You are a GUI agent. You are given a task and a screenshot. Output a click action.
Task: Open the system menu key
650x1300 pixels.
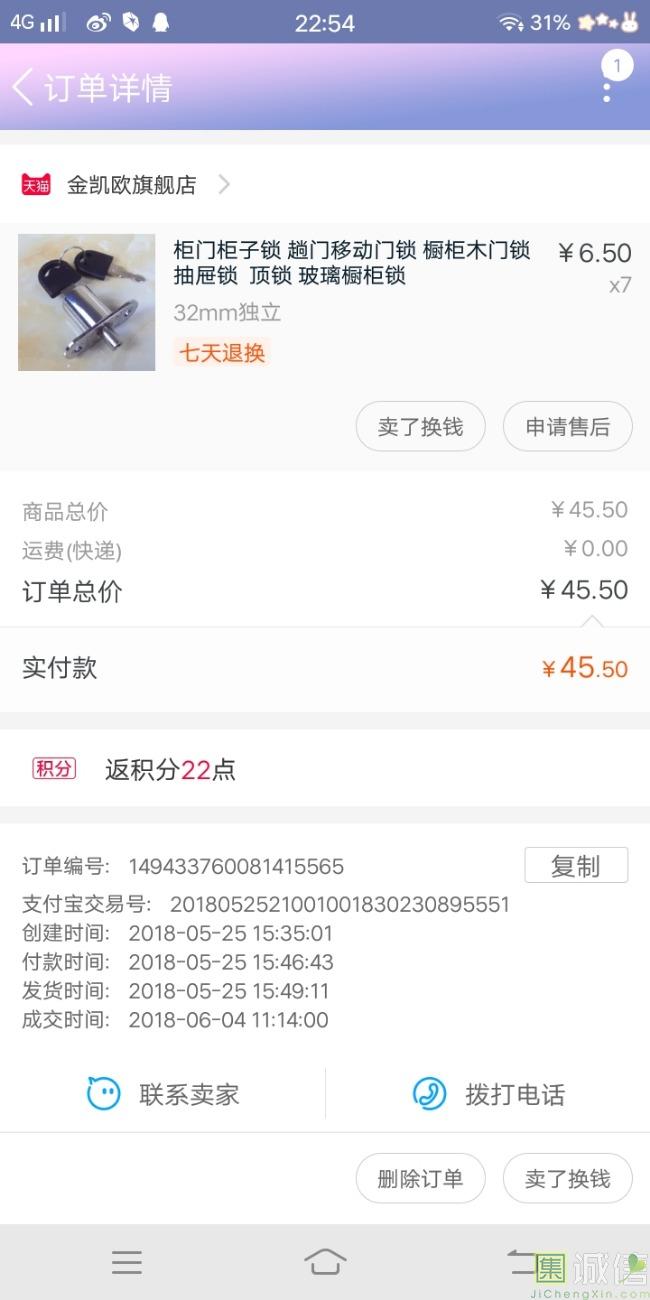click(127, 1262)
